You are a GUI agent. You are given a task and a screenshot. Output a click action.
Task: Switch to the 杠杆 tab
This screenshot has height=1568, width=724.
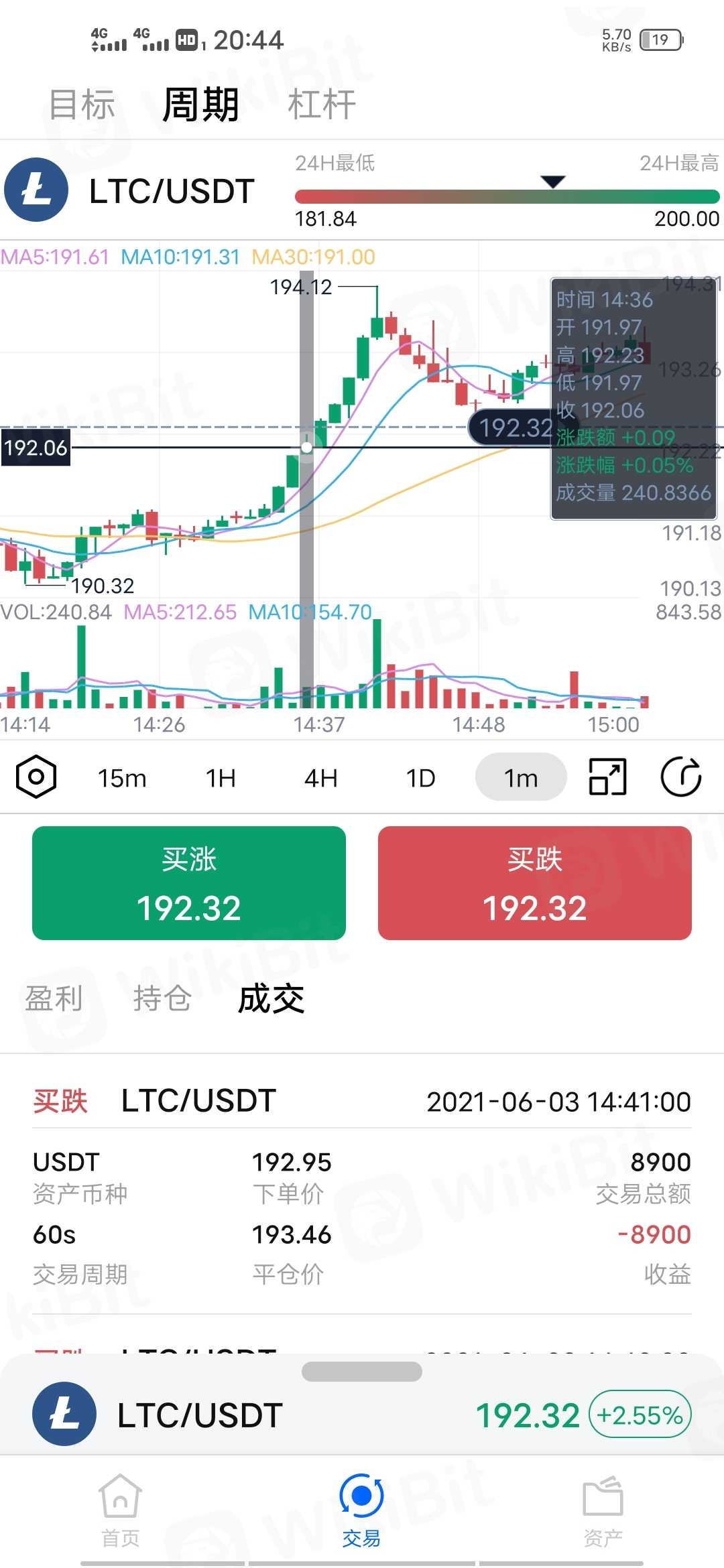(322, 105)
